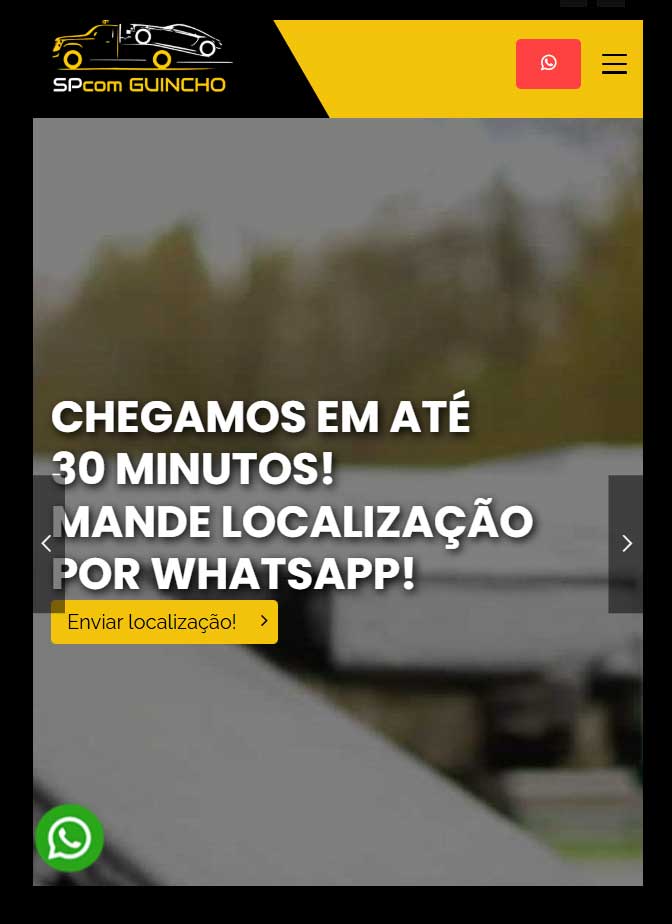Open the hamburger navigation menu
672x924 pixels.
click(614, 64)
